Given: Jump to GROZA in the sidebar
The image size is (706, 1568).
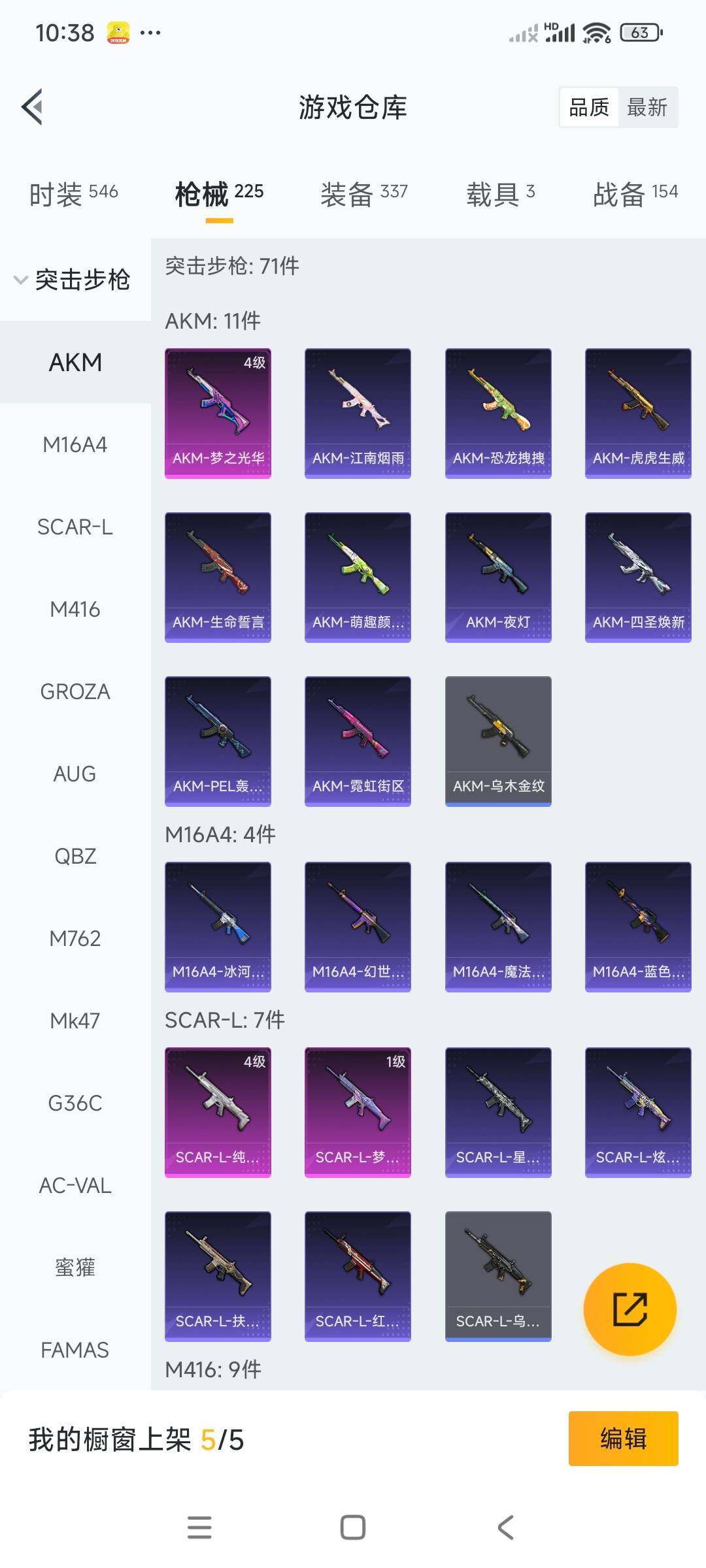Looking at the screenshot, I should tap(75, 692).
